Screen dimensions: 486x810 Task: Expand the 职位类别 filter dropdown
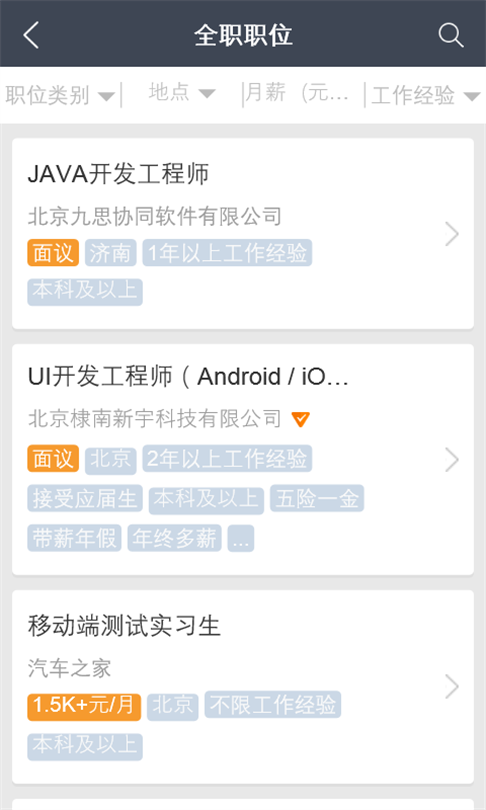[x=60, y=96]
